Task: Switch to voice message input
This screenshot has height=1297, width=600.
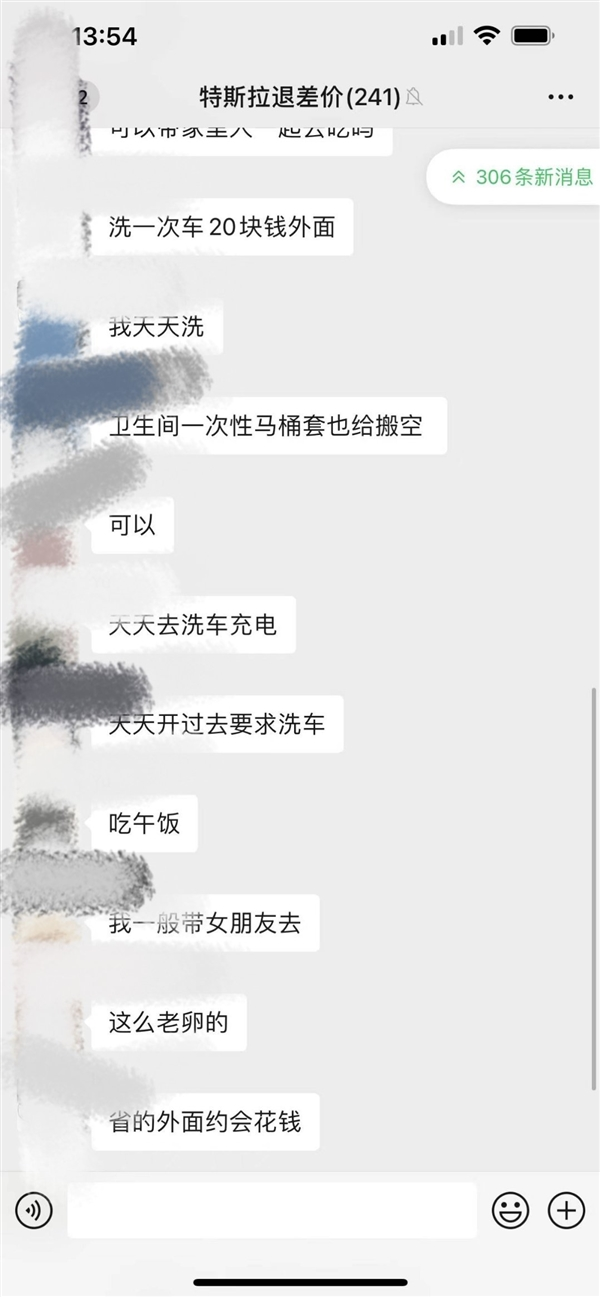Action: (33, 1211)
